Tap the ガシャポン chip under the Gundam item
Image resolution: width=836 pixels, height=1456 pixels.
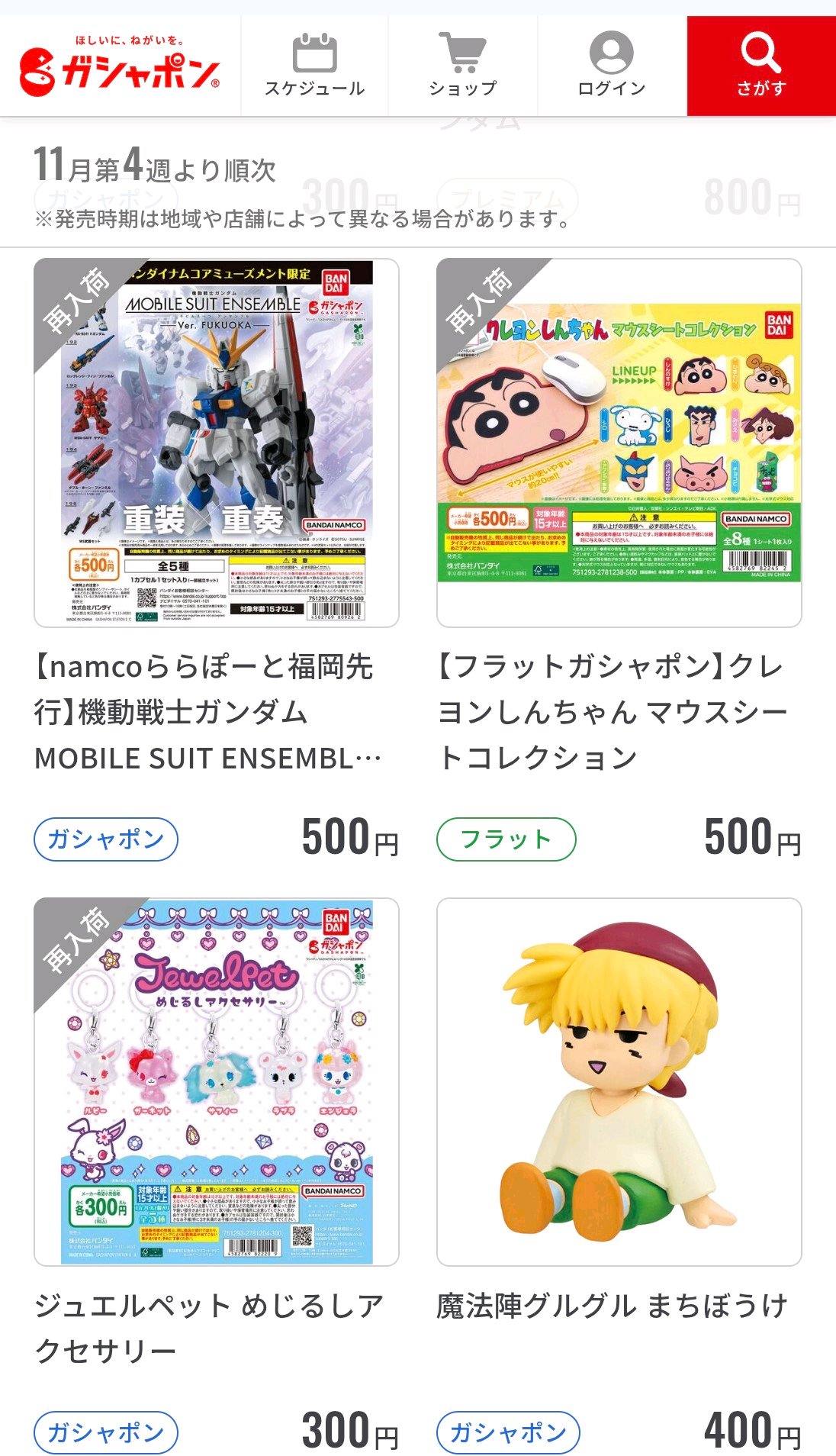click(106, 839)
